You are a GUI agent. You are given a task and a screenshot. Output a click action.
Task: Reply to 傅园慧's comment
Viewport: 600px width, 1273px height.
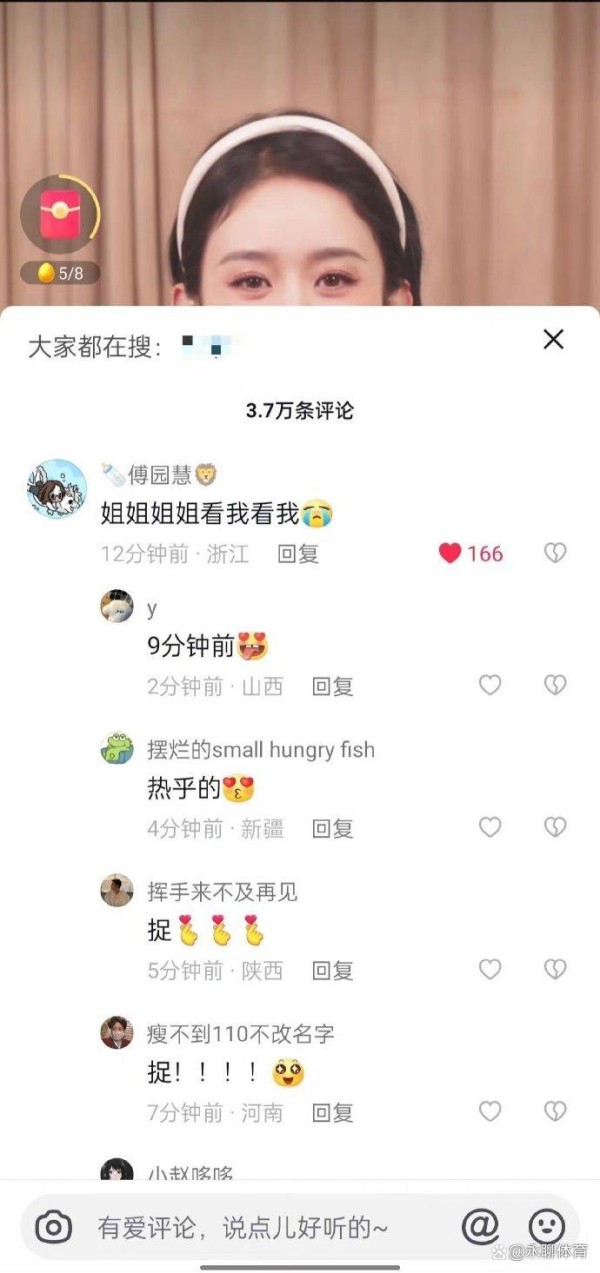coord(297,553)
